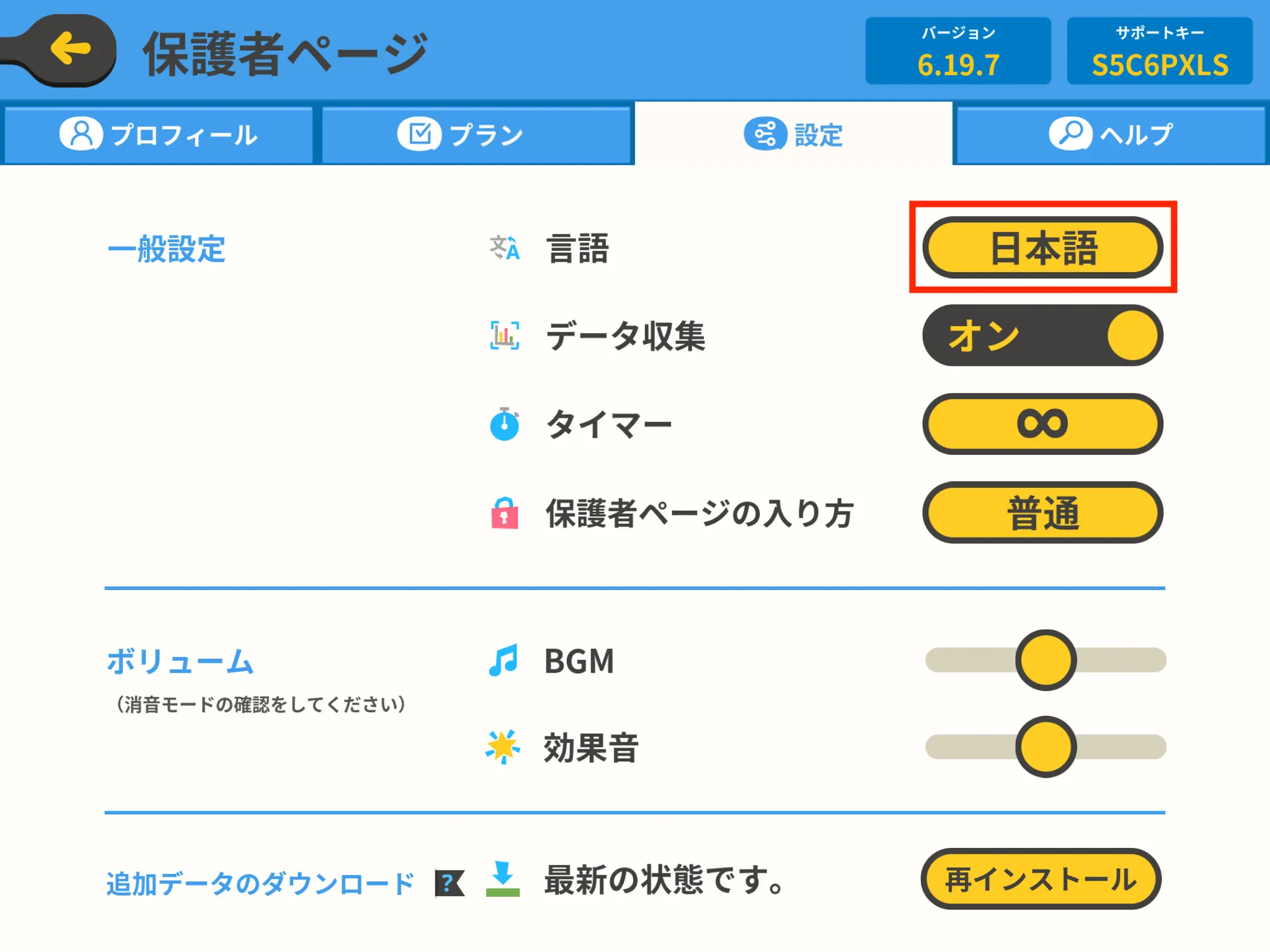Select the 設定 tab

794,134
